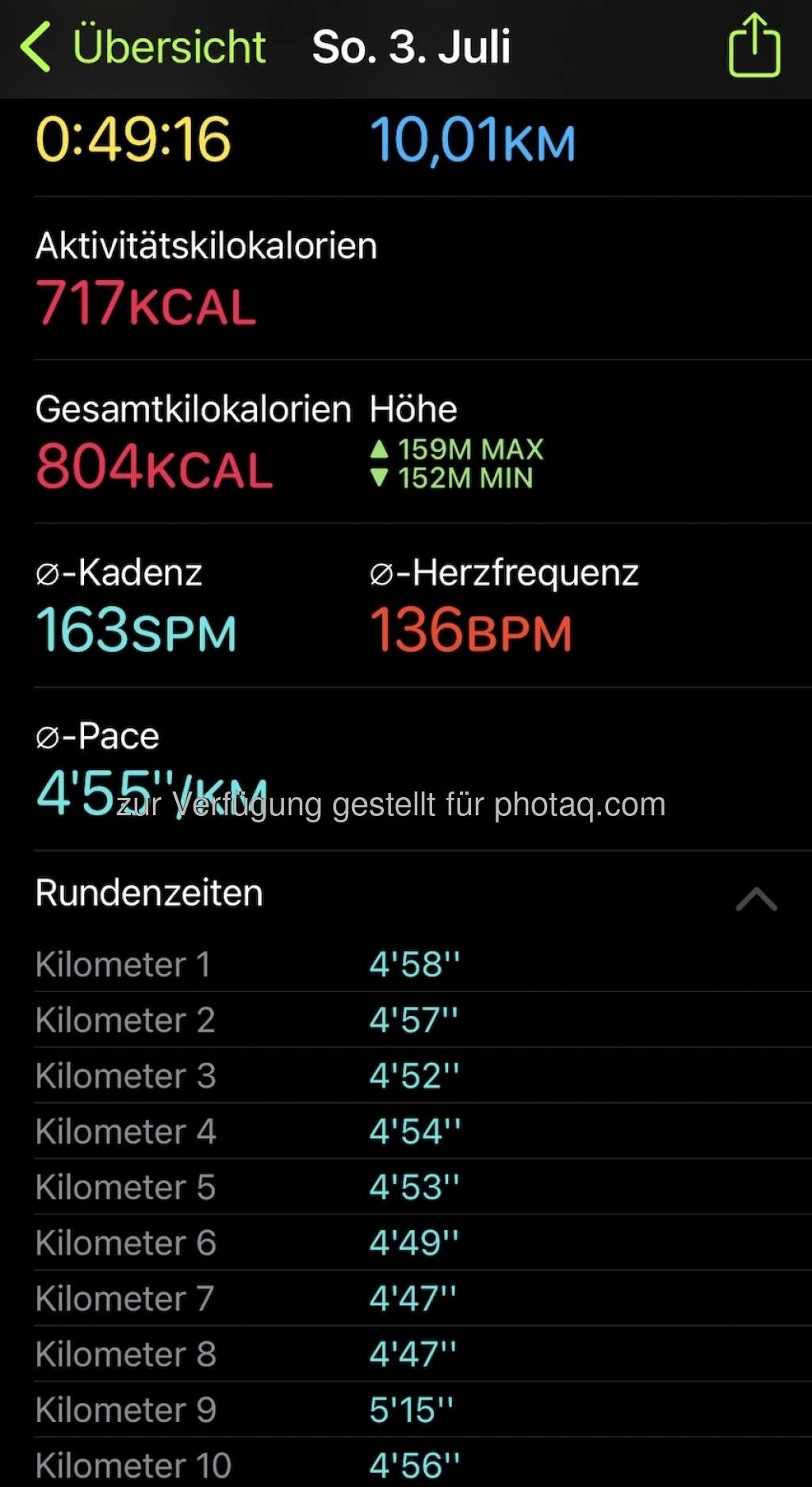Go back to Übersicht
812x1487 pixels.
(x=143, y=46)
